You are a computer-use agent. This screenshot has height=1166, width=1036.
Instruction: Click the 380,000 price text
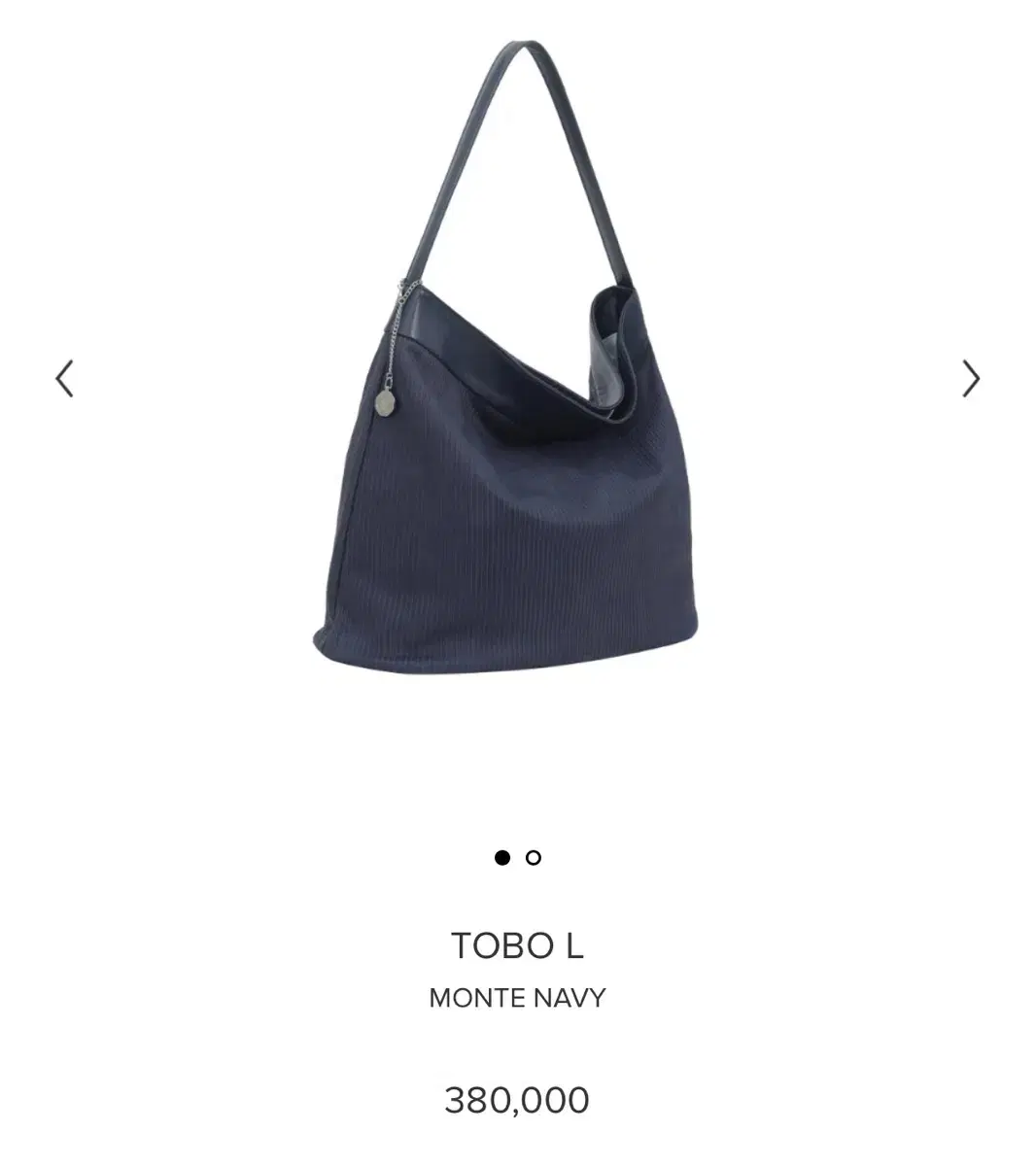518,1098
